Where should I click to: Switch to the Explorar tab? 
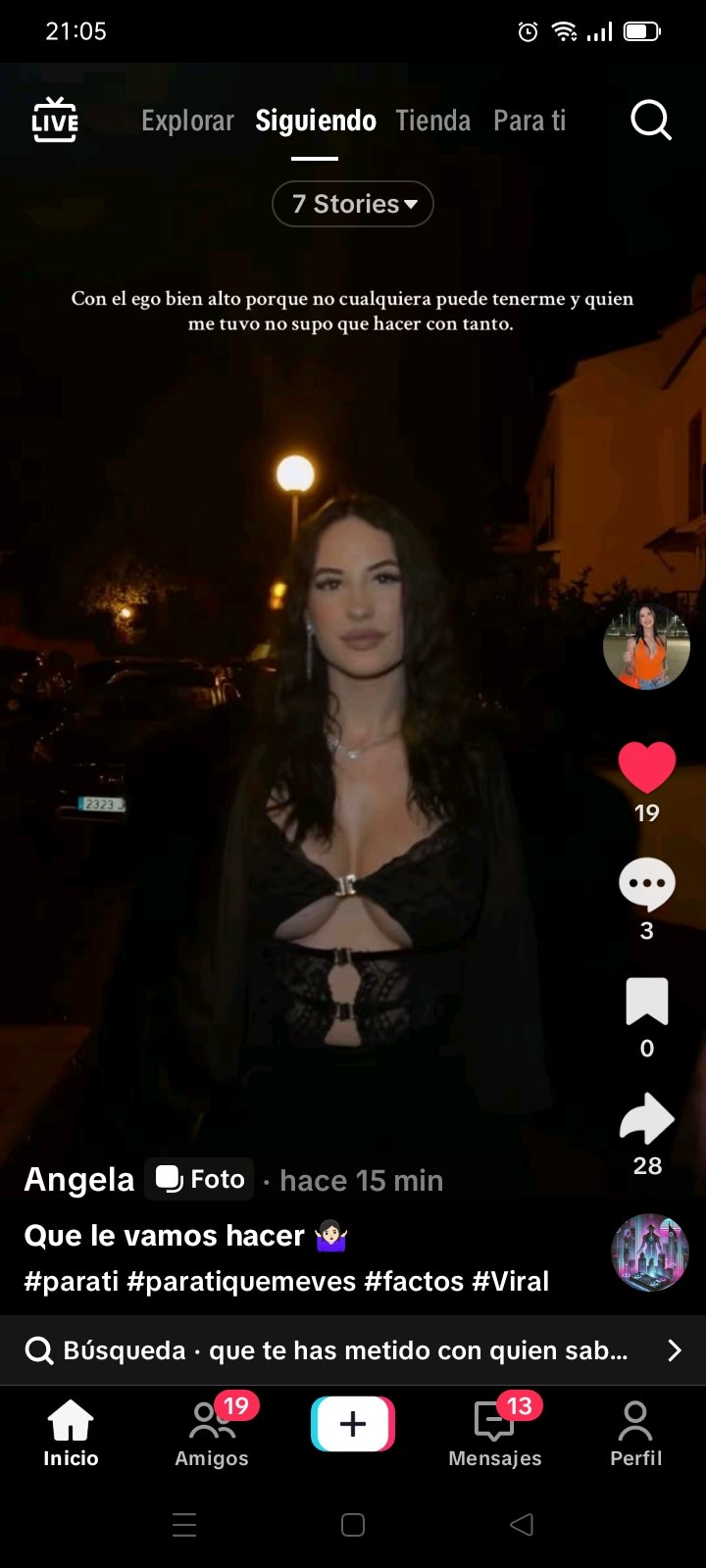click(187, 121)
